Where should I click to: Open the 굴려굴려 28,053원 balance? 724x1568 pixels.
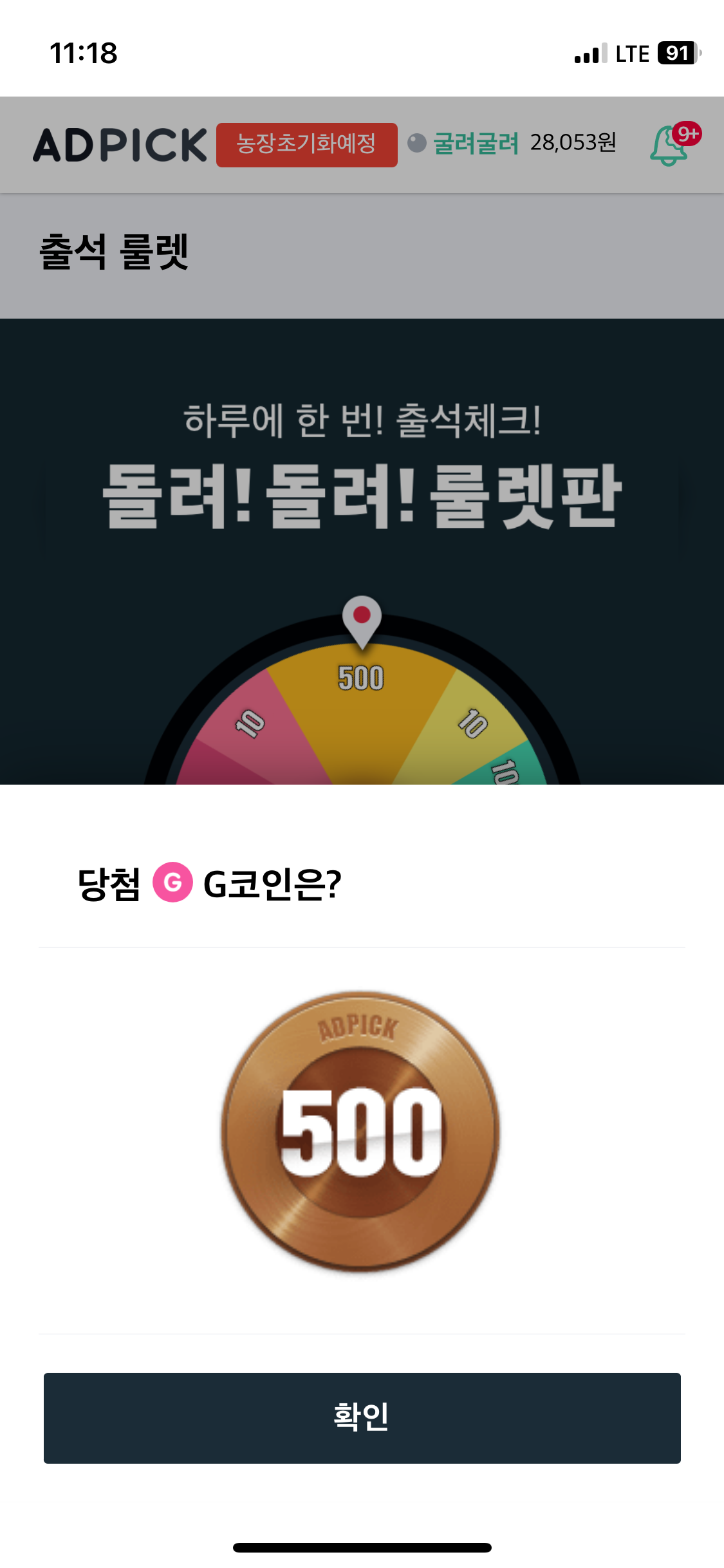[512, 143]
